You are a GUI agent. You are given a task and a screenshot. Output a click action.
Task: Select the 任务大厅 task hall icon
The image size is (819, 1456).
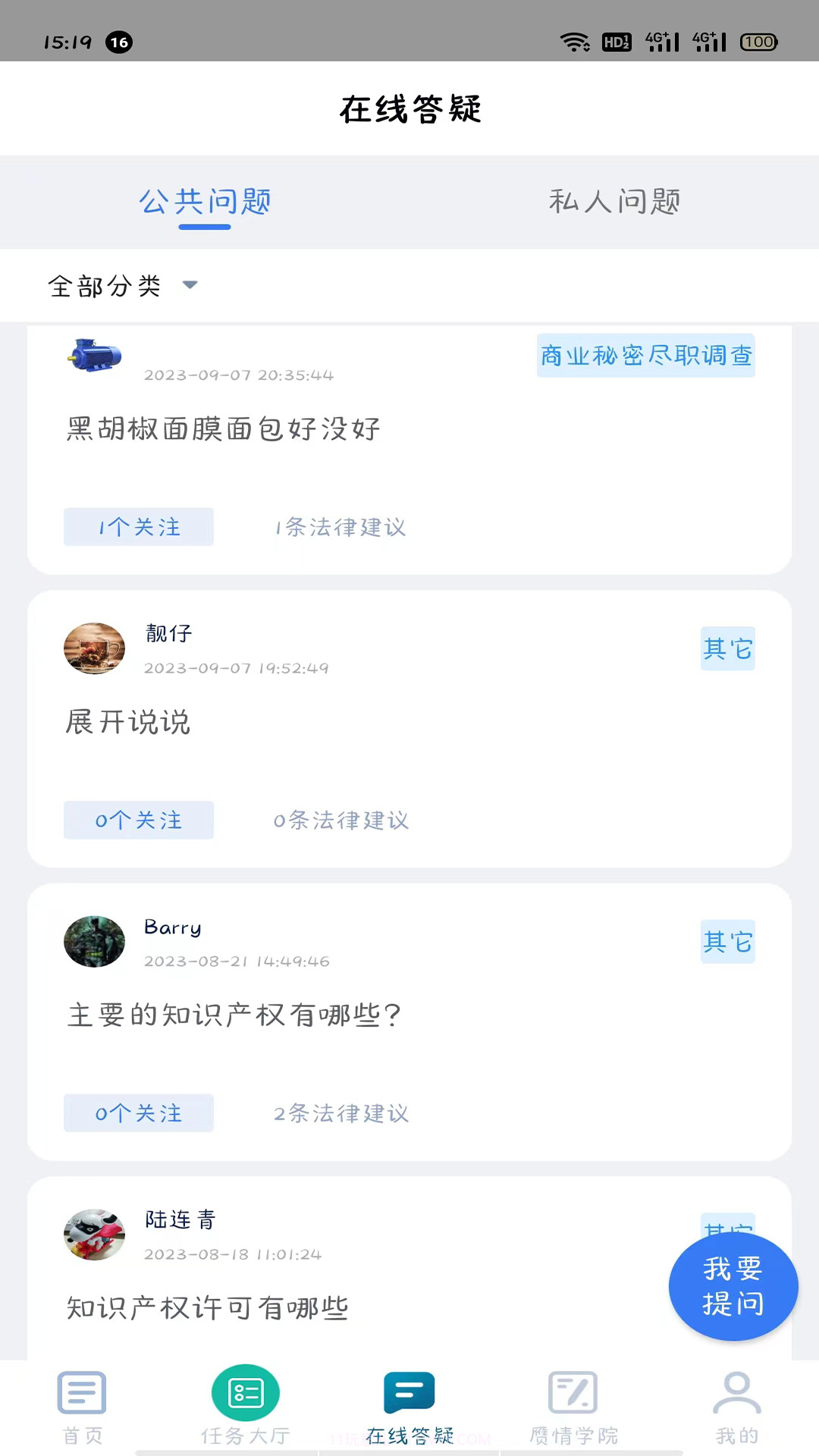[245, 1392]
